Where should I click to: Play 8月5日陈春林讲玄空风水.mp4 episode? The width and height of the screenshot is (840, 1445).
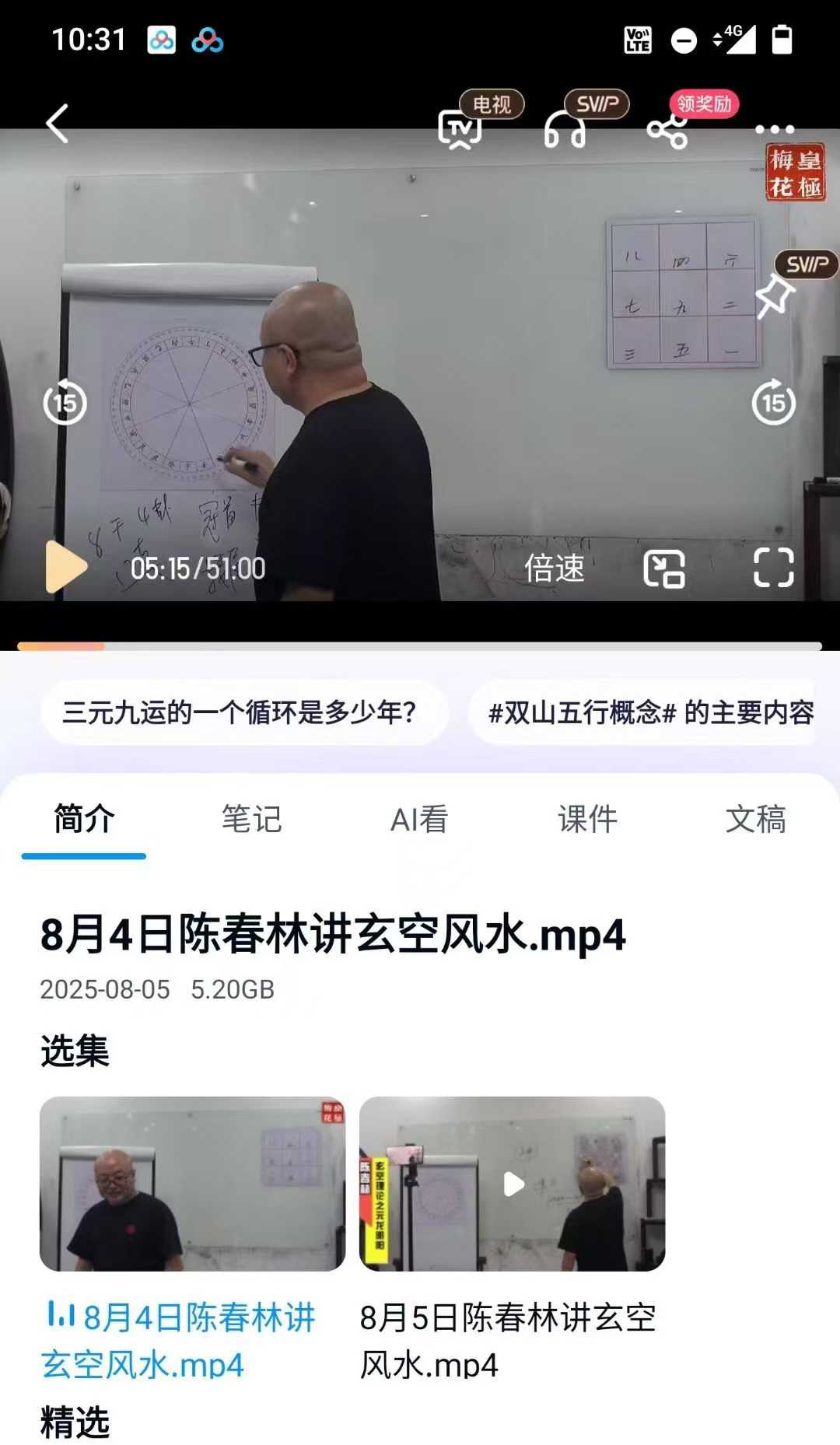click(x=512, y=1184)
